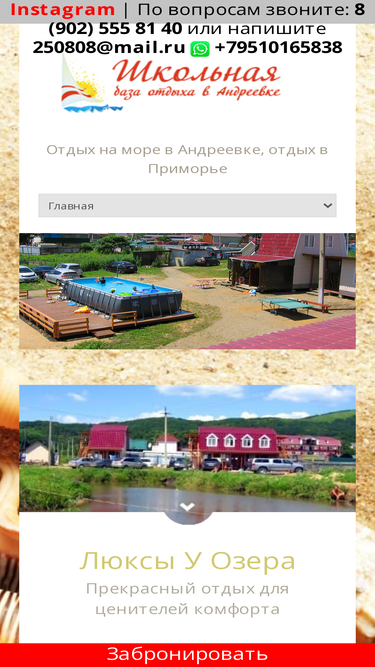This screenshot has width=375, height=667.
Task: Open the Instagram link in the header
Action: coord(62,10)
